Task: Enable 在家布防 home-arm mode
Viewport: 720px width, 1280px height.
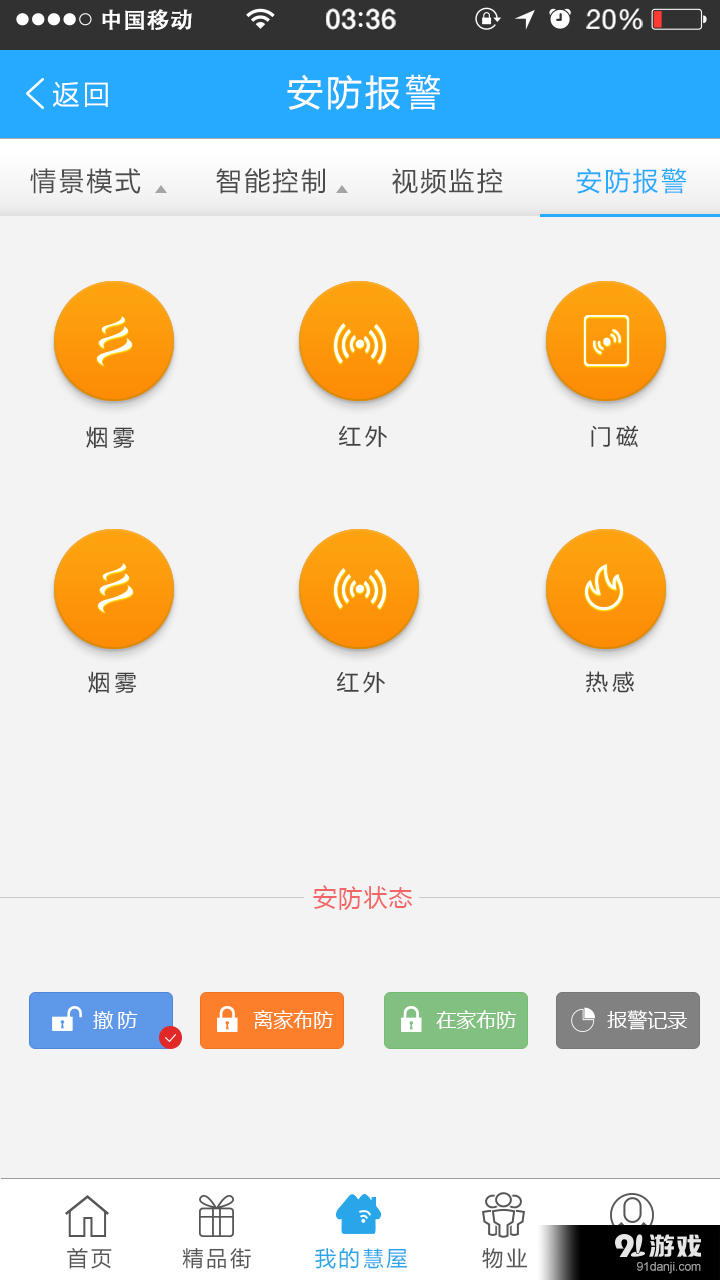Action: point(455,1020)
